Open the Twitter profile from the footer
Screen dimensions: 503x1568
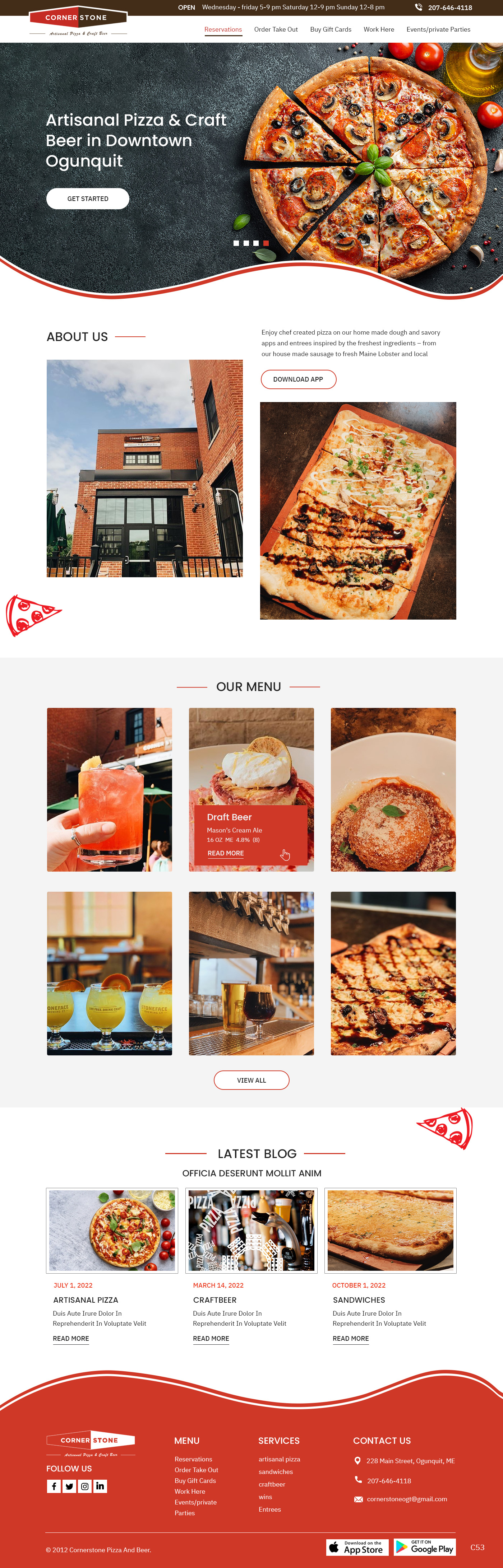(69, 1487)
